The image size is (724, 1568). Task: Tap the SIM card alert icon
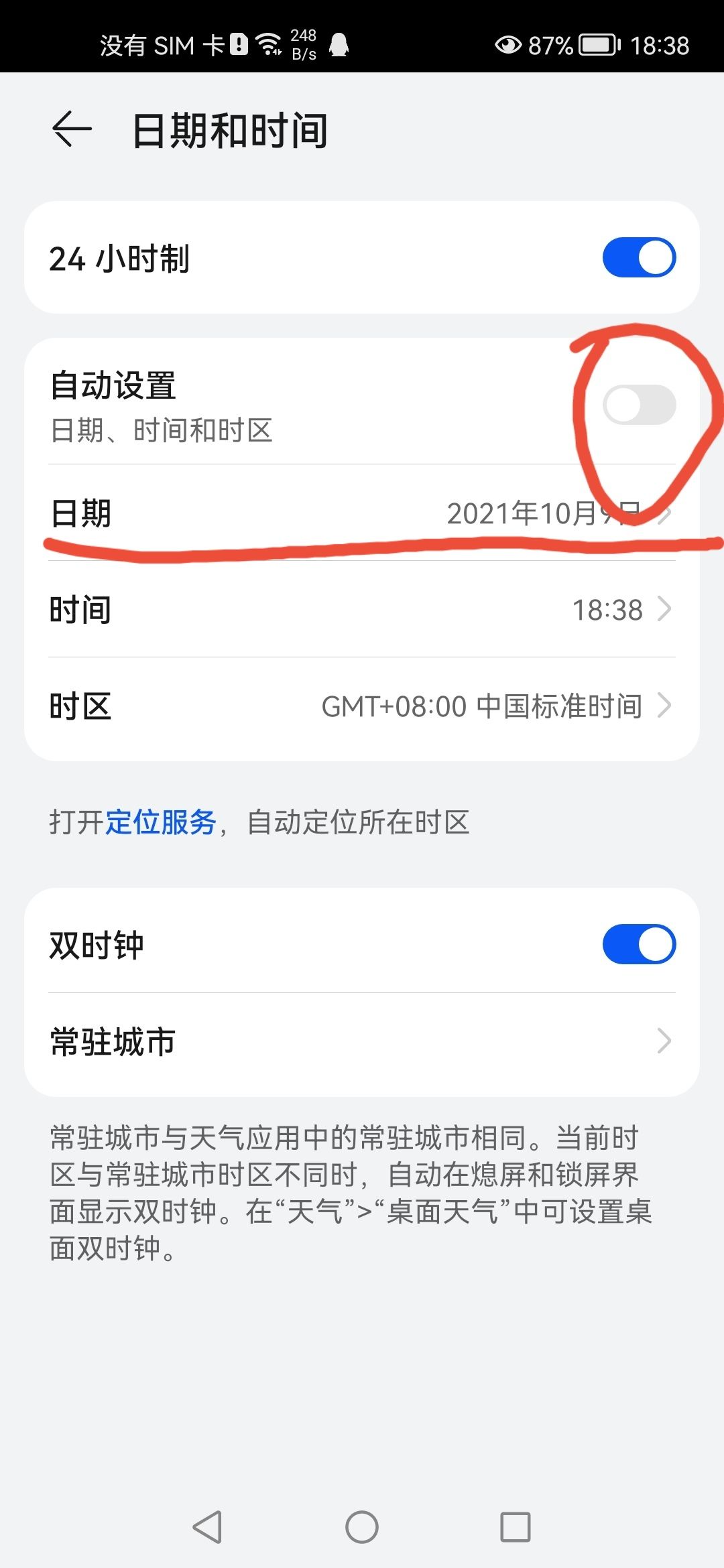pyautogui.click(x=238, y=44)
